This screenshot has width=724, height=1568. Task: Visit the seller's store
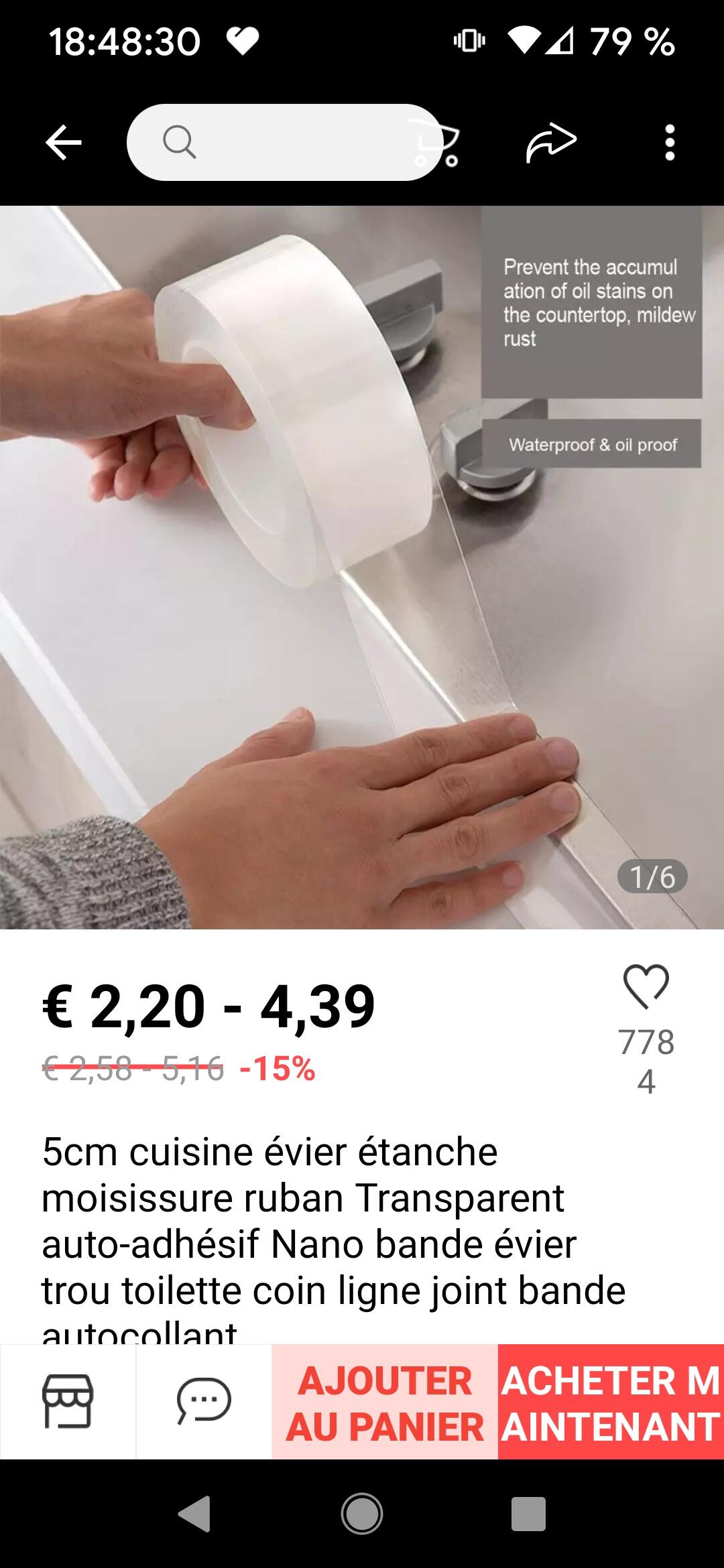[x=68, y=1402]
